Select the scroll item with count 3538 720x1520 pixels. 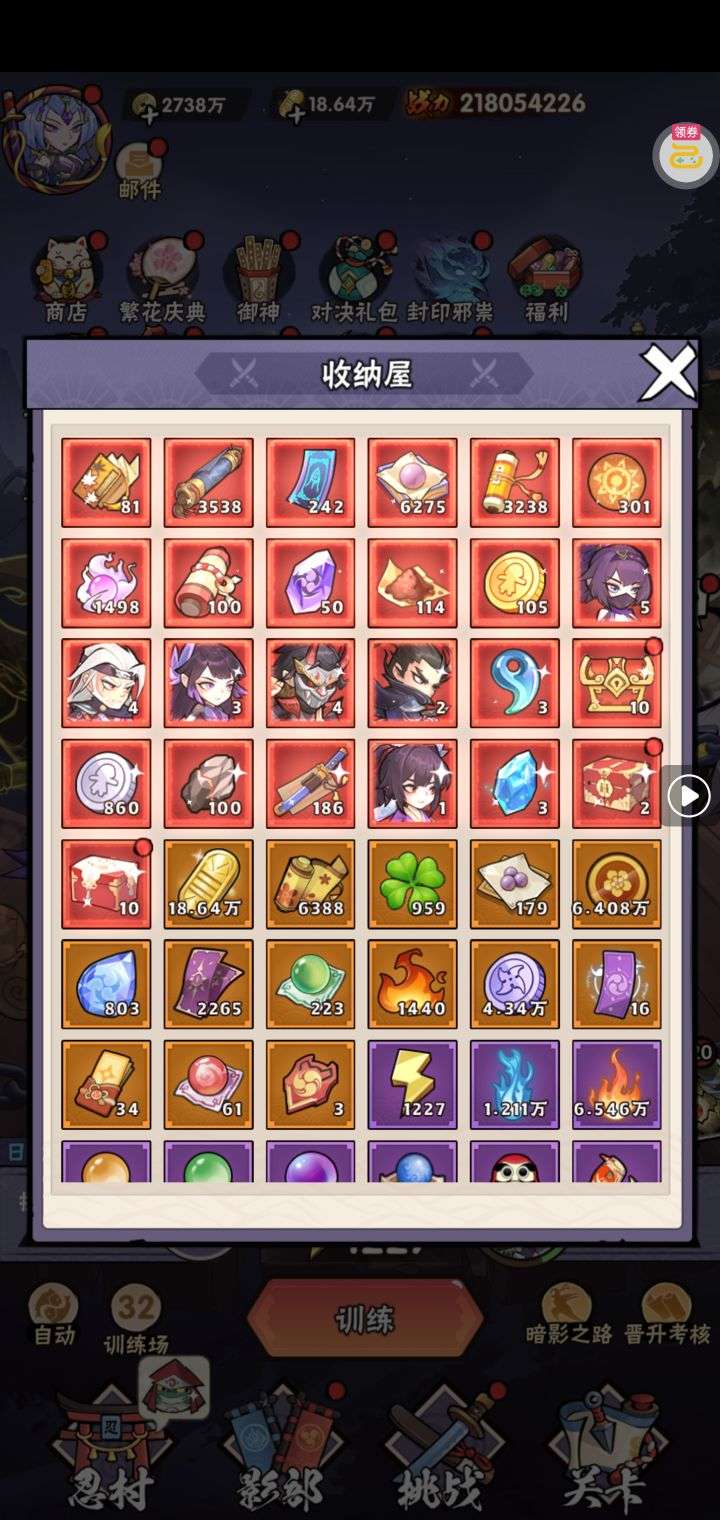coord(208,482)
